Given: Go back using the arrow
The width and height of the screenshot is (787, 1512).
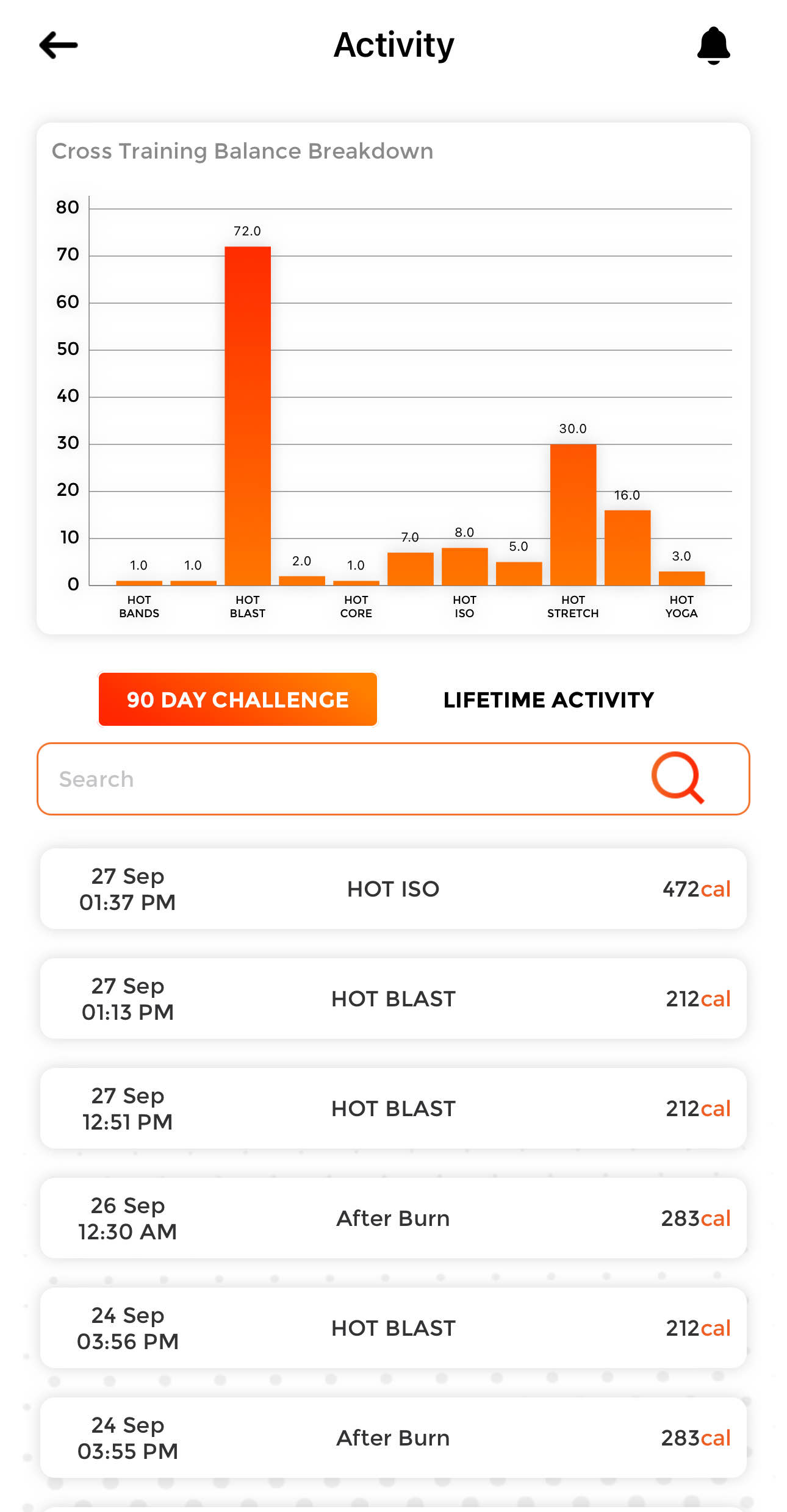Looking at the screenshot, I should point(59,45).
